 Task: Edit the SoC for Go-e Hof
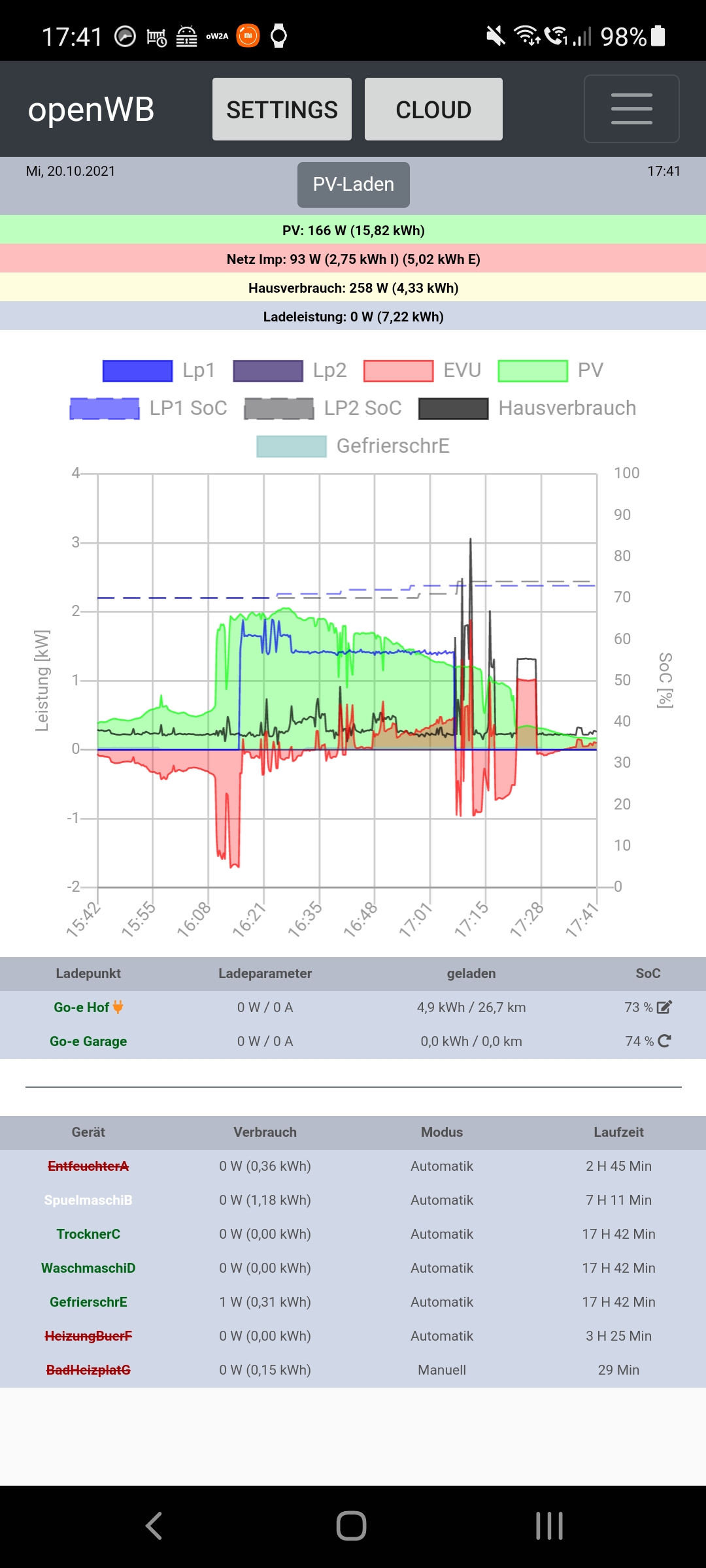664,1007
